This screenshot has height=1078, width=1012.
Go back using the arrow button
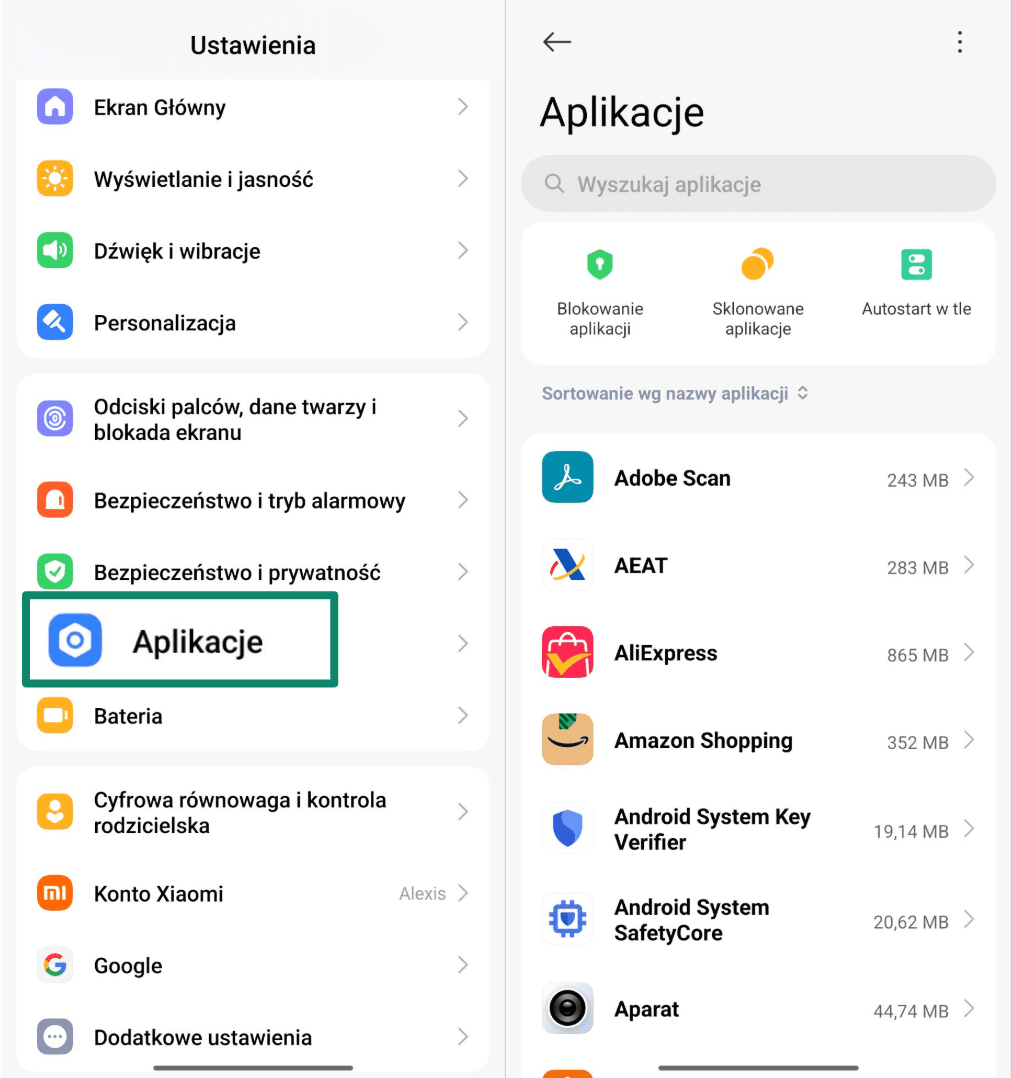click(557, 42)
